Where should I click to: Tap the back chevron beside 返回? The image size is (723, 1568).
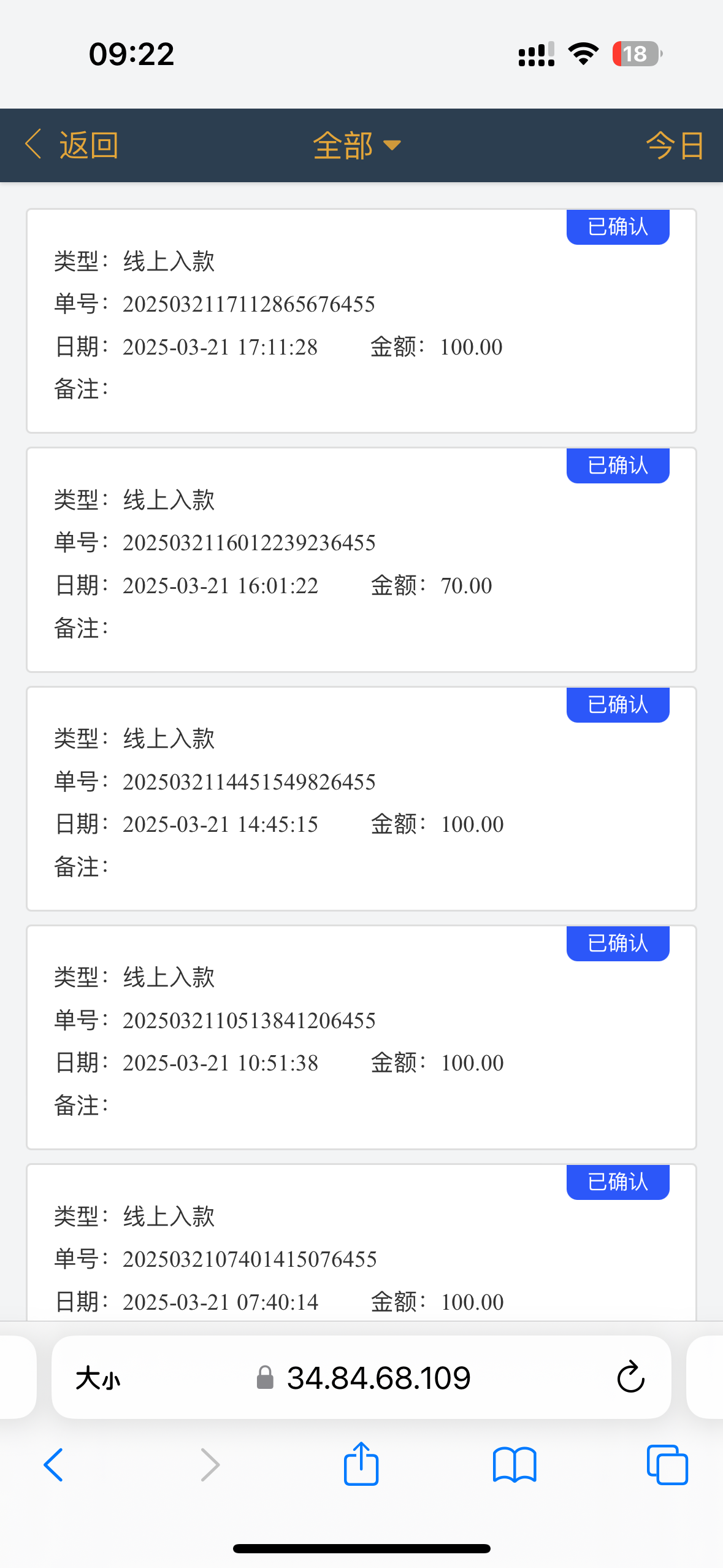click(x=34, y=145)
